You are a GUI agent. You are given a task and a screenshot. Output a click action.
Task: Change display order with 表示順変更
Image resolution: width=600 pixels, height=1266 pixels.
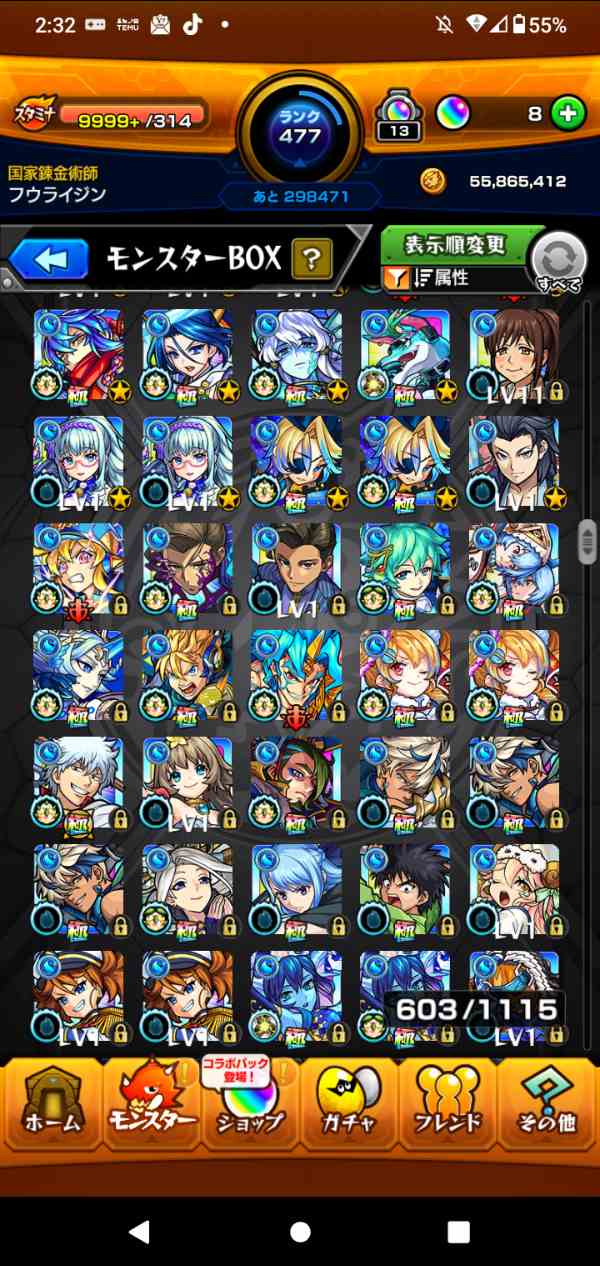point(455,245)
